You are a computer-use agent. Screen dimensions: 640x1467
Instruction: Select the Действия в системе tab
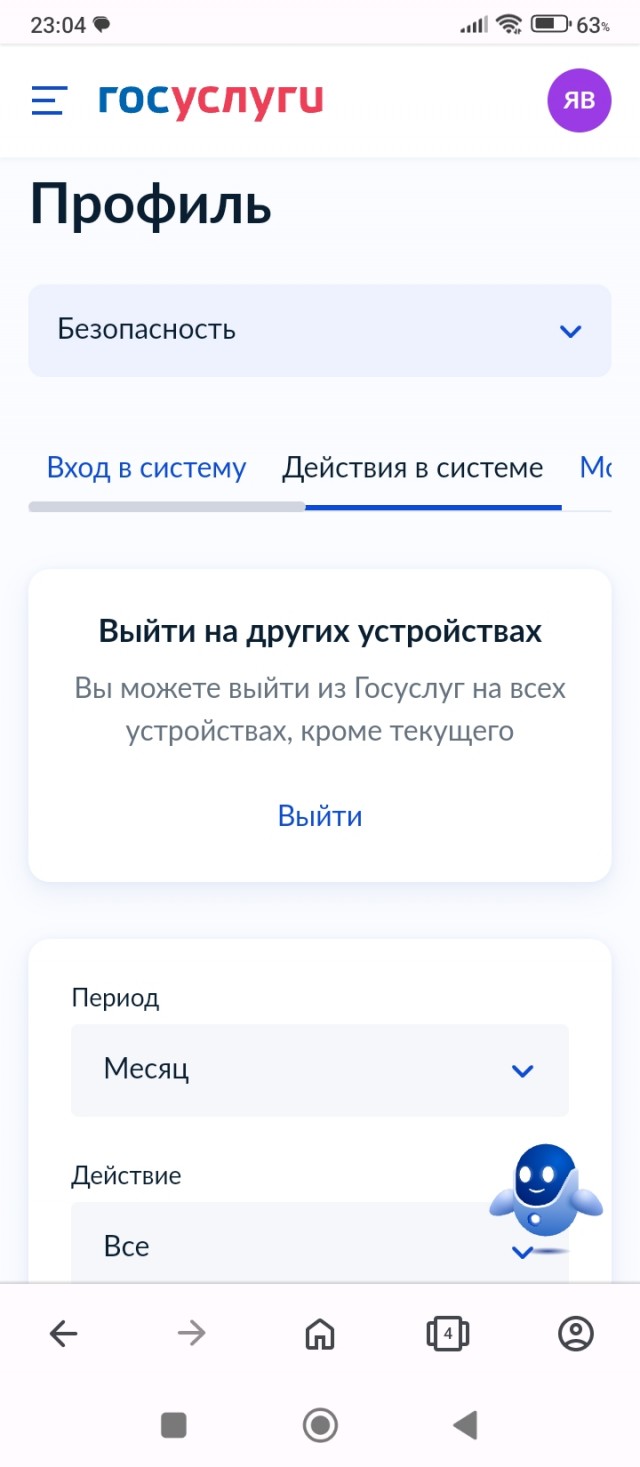(x=412, y=468)
